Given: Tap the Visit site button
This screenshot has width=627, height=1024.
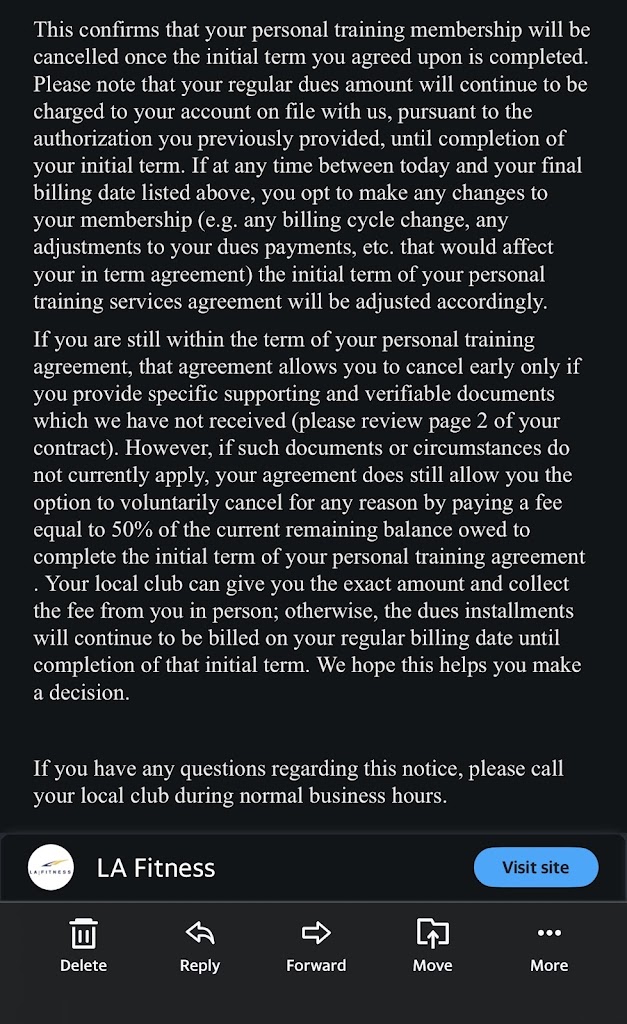Looking at the screenshot, I should point(535,867).
